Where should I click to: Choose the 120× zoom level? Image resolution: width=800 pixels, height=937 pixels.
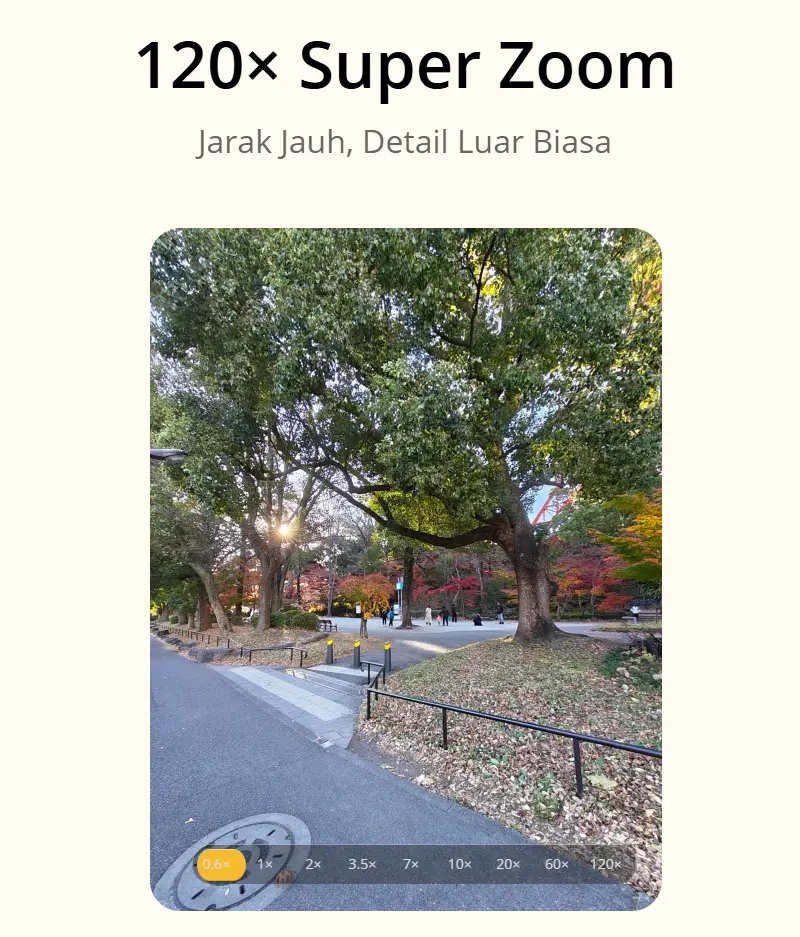pos(605,864)
